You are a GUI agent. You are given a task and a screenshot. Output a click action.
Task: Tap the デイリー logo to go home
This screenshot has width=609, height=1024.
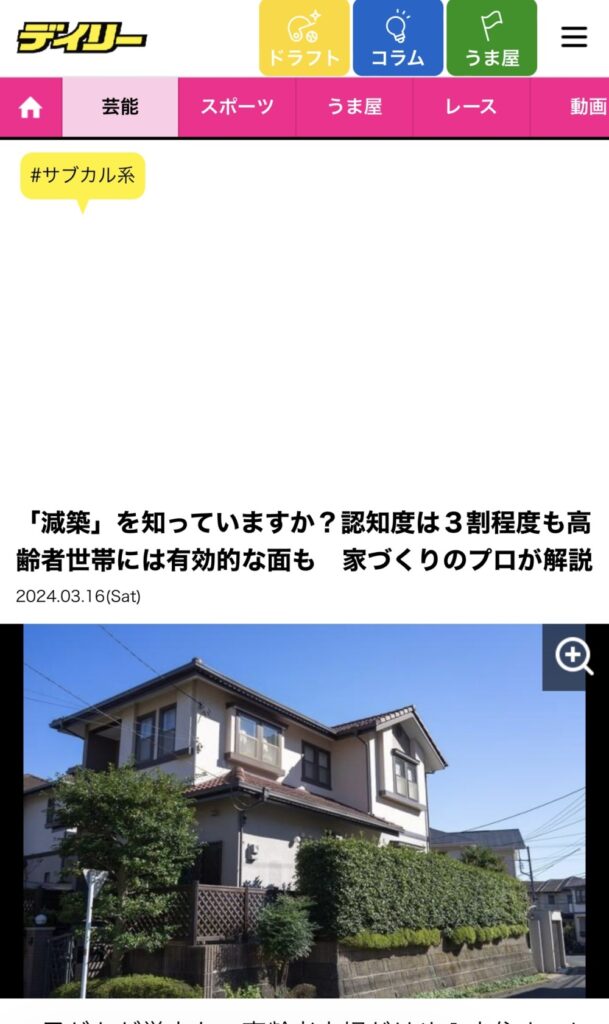(x=81, y=38)
